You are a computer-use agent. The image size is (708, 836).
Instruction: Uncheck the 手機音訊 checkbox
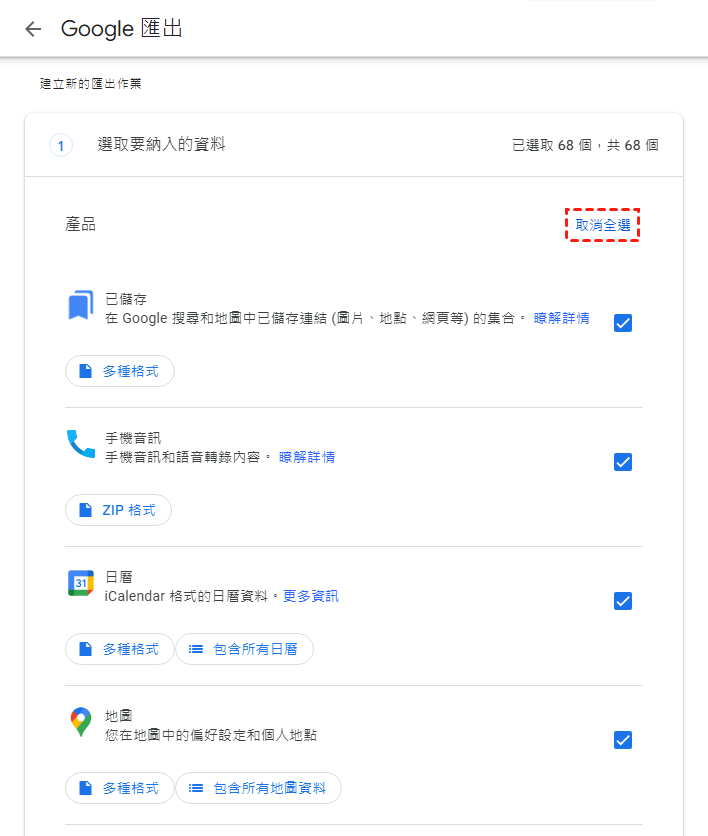[622, 462]
